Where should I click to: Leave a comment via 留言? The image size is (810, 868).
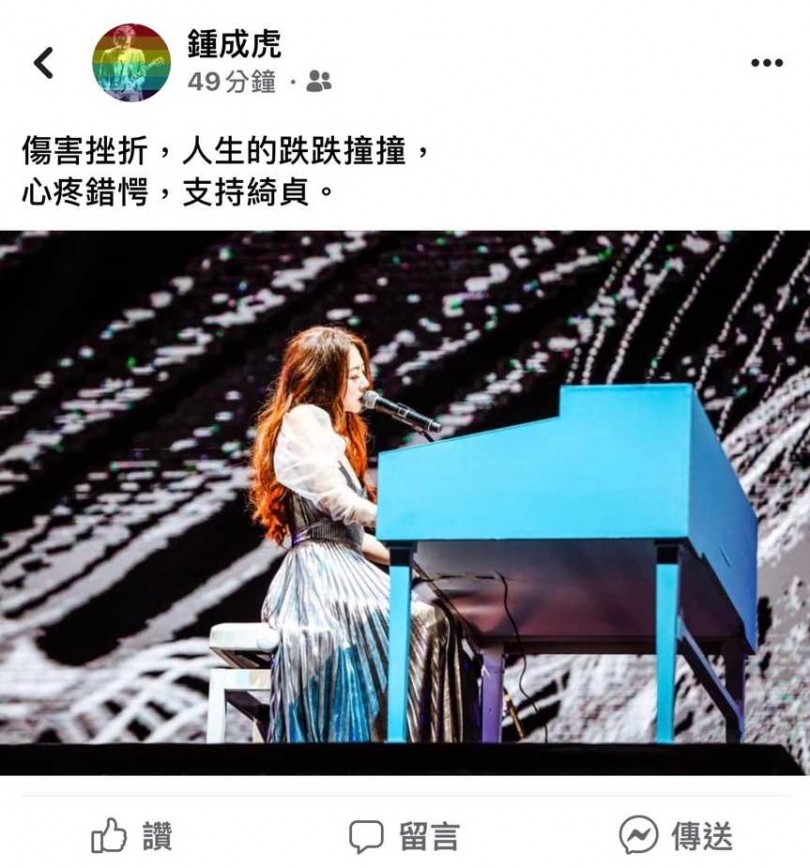click(404, 835)
